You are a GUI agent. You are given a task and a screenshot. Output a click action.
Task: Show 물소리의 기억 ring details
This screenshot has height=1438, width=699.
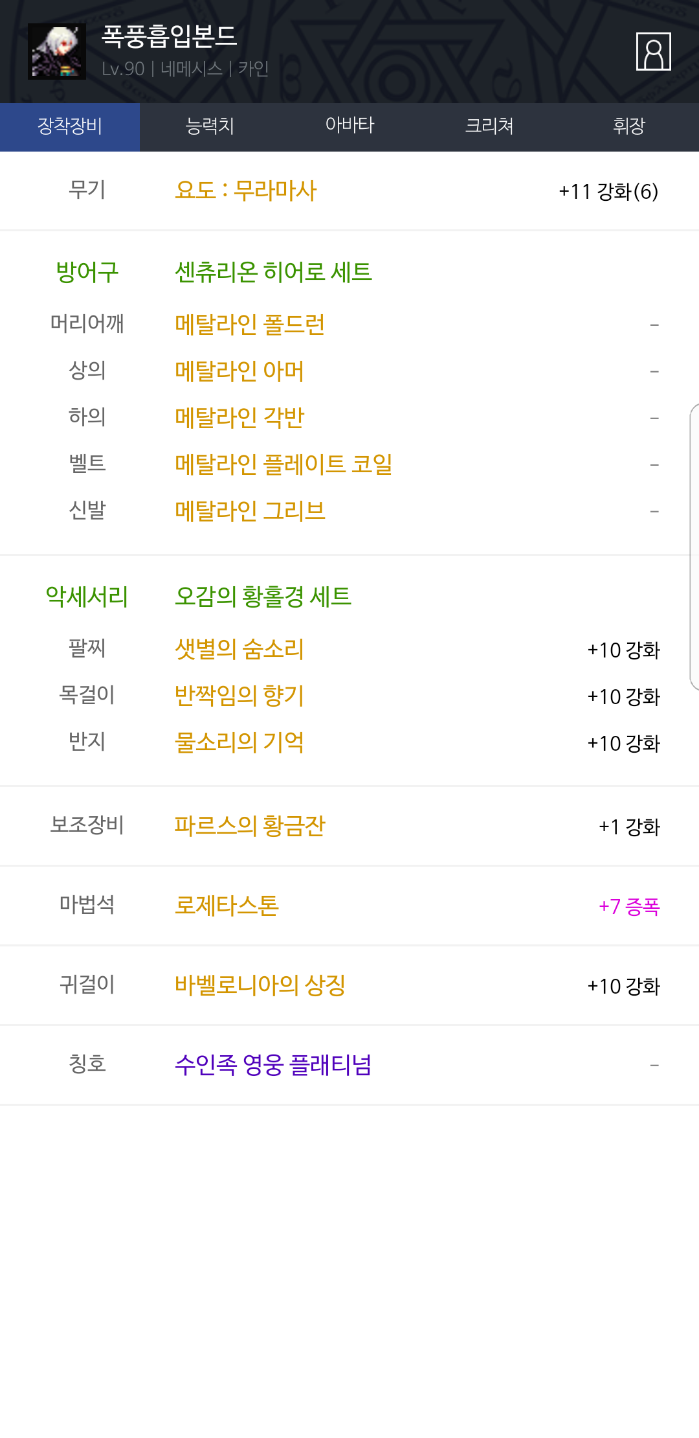pyautogui.click(x=239, y=743)
